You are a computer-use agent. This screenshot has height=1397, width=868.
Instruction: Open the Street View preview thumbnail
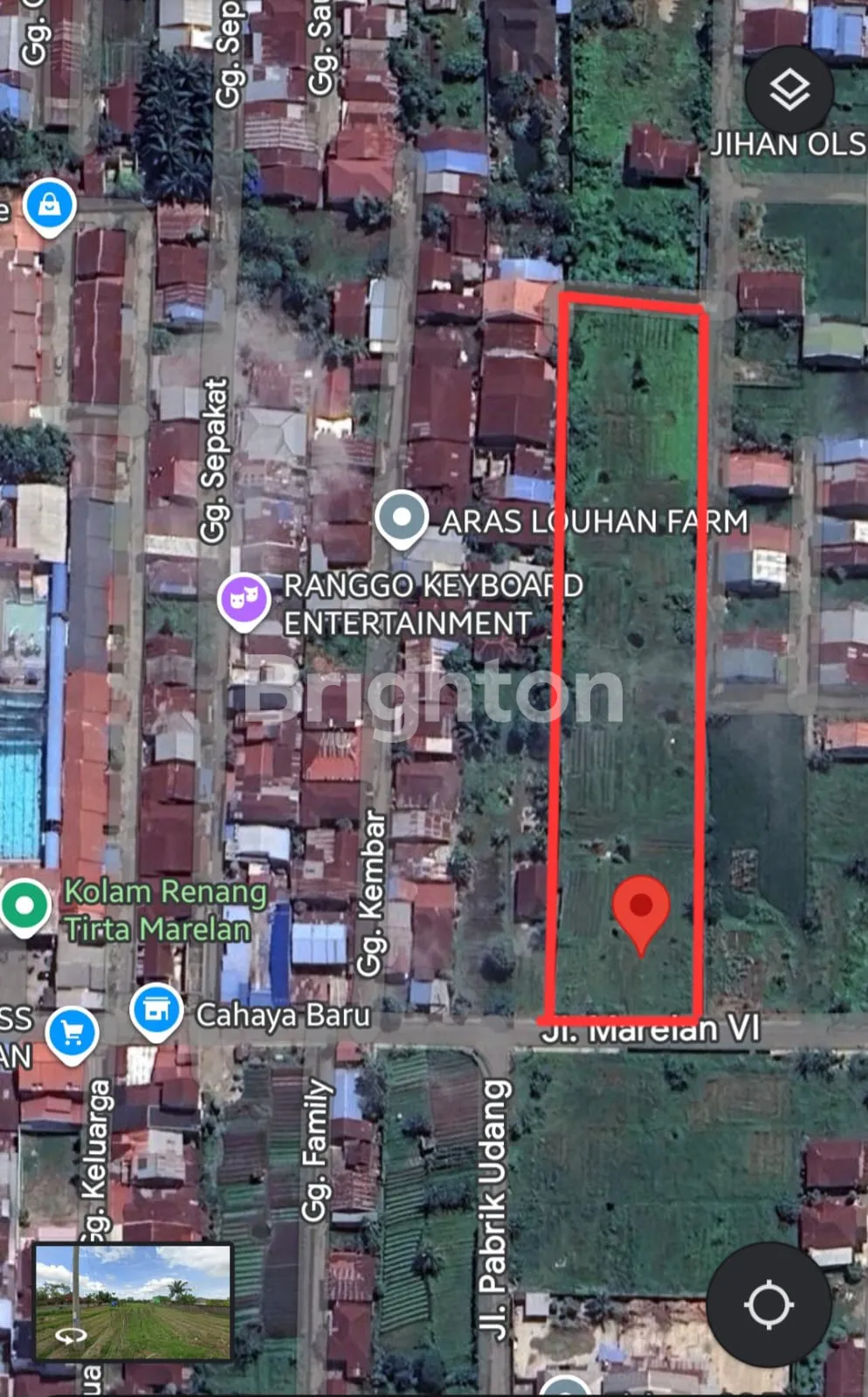[133, 1302]
